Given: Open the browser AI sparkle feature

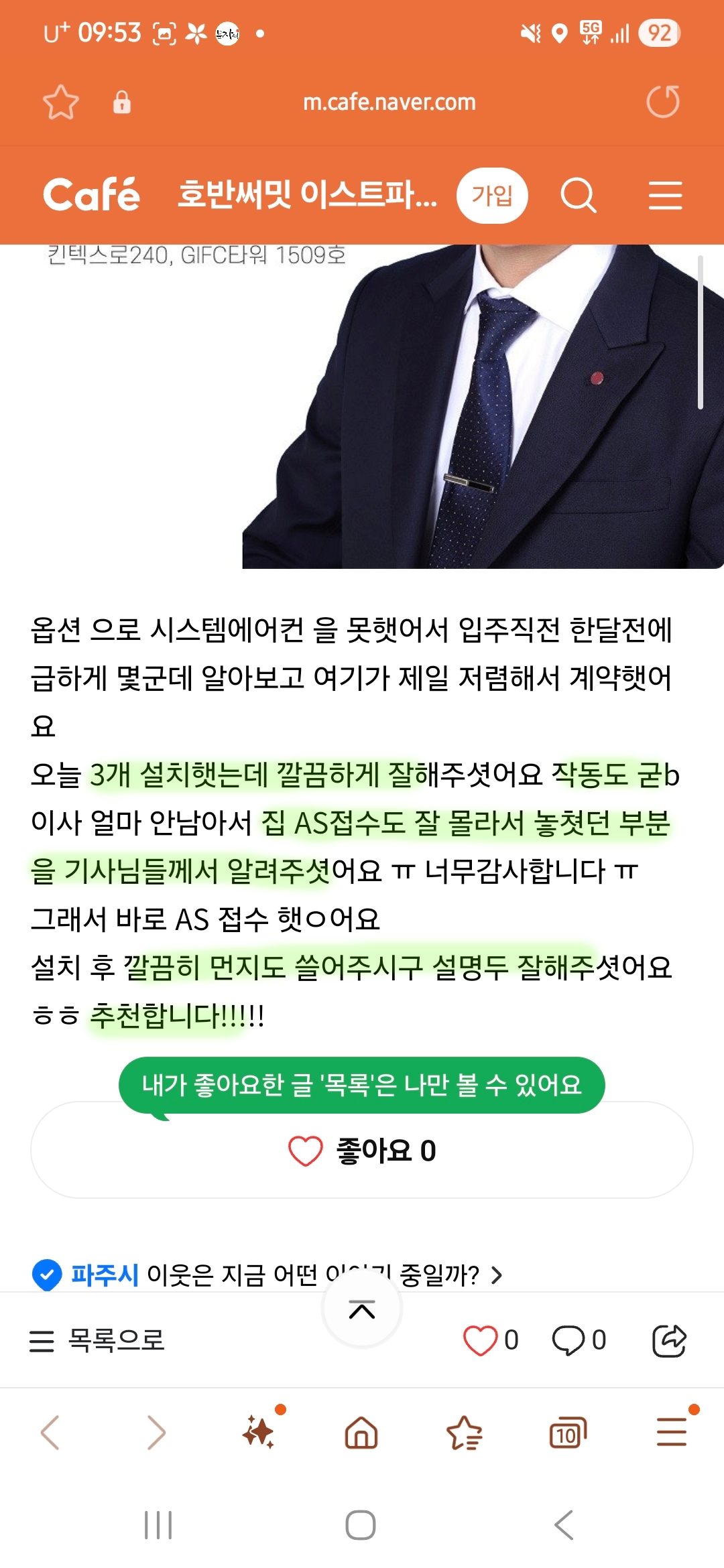Looking at the screenshot, I should tap(259, 1433).
